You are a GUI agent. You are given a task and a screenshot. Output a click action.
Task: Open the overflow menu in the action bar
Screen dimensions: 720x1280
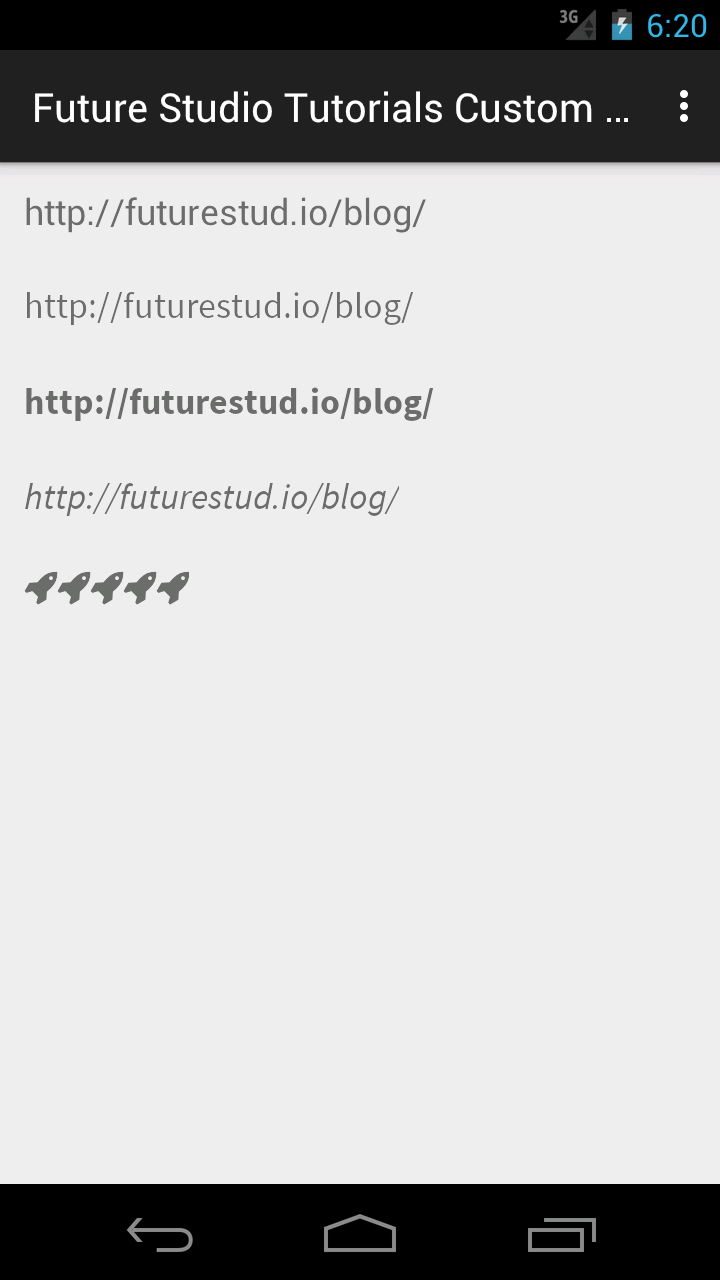(x=684, y=106)
